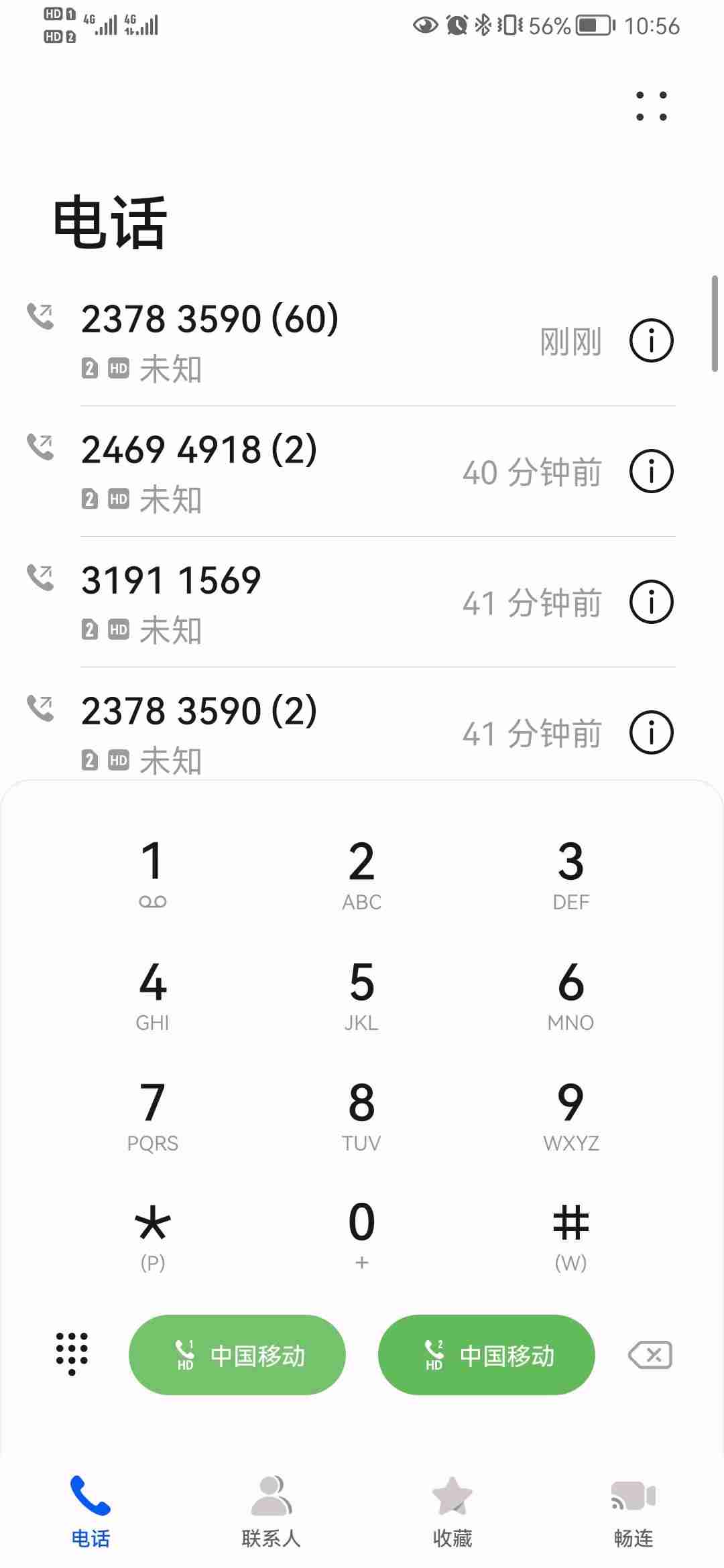Go to the 收藏 favorites tab

(452, 1512)
